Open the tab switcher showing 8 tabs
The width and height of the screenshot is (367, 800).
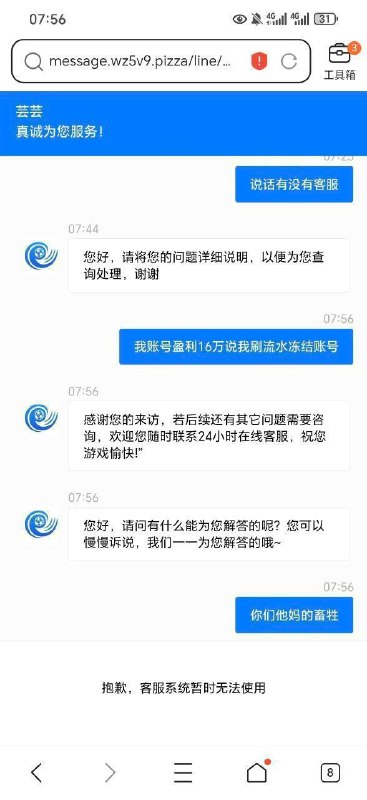point(330,772)
